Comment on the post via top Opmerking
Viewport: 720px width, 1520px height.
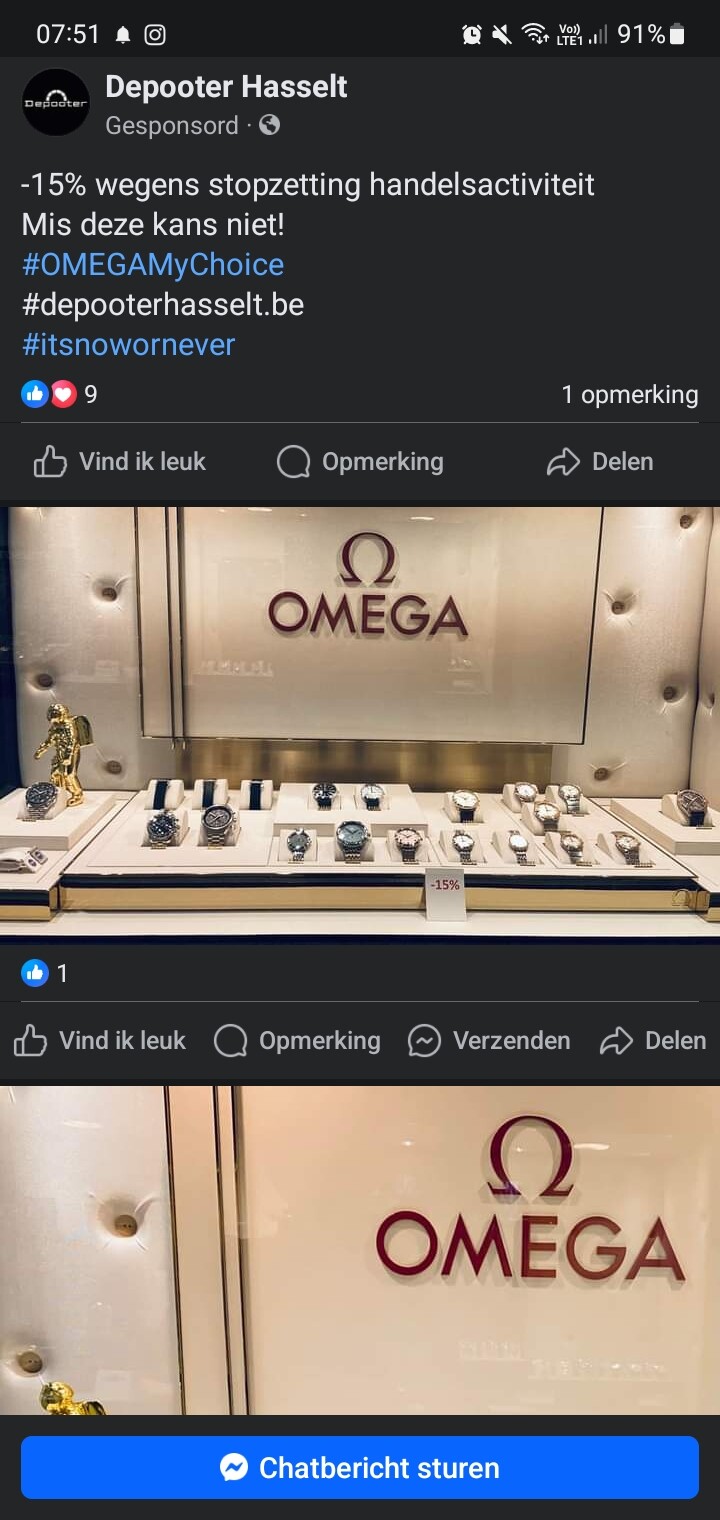click(360, 462)
